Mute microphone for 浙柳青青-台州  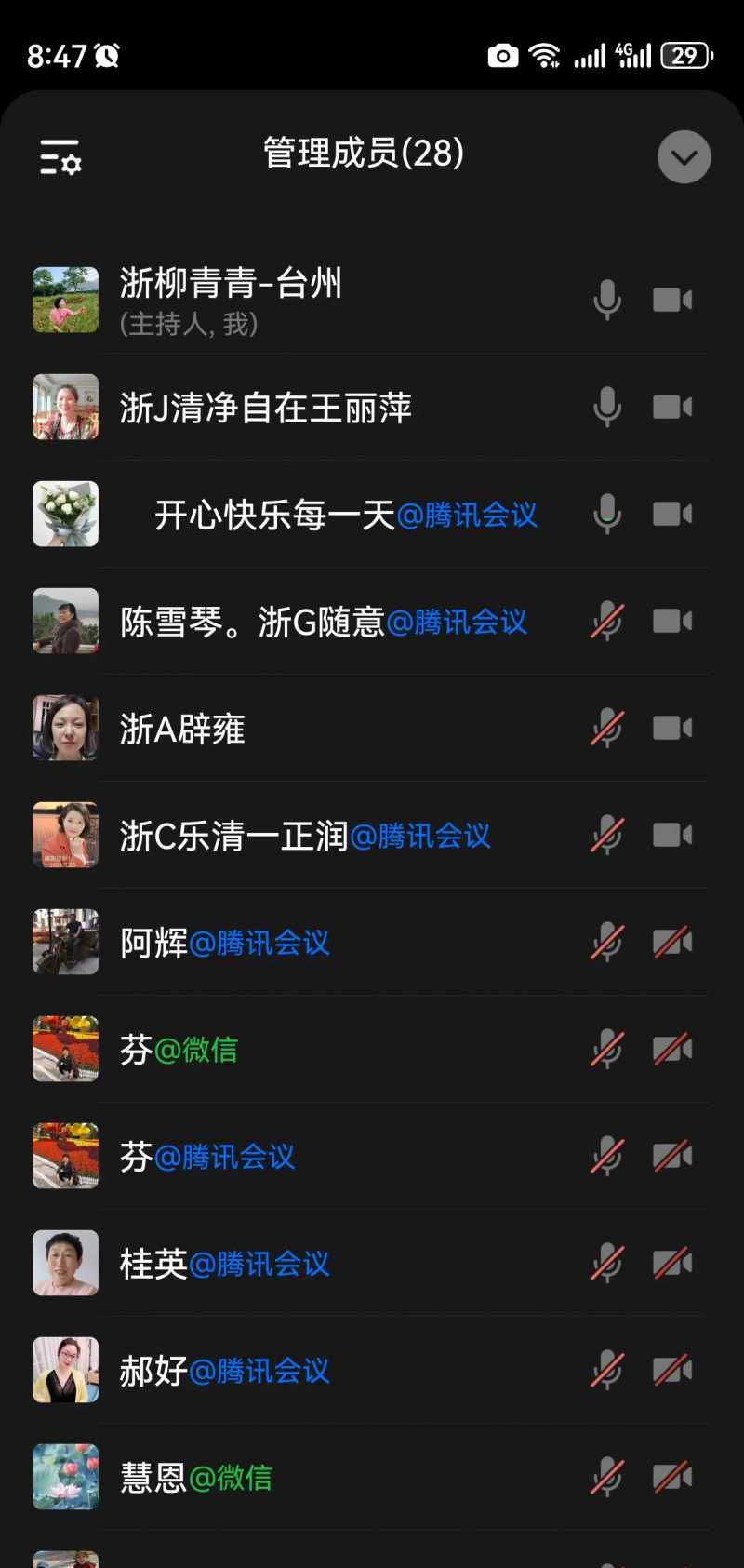pyautogui.click(x=607, y=301)
